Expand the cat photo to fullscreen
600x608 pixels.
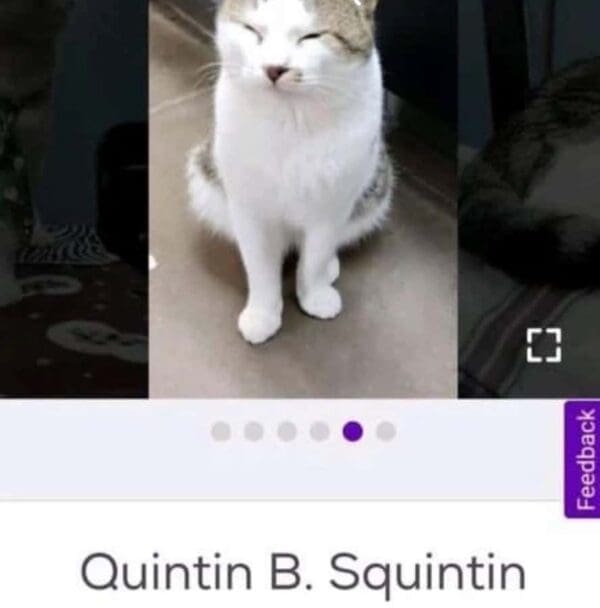pos(544,345)
